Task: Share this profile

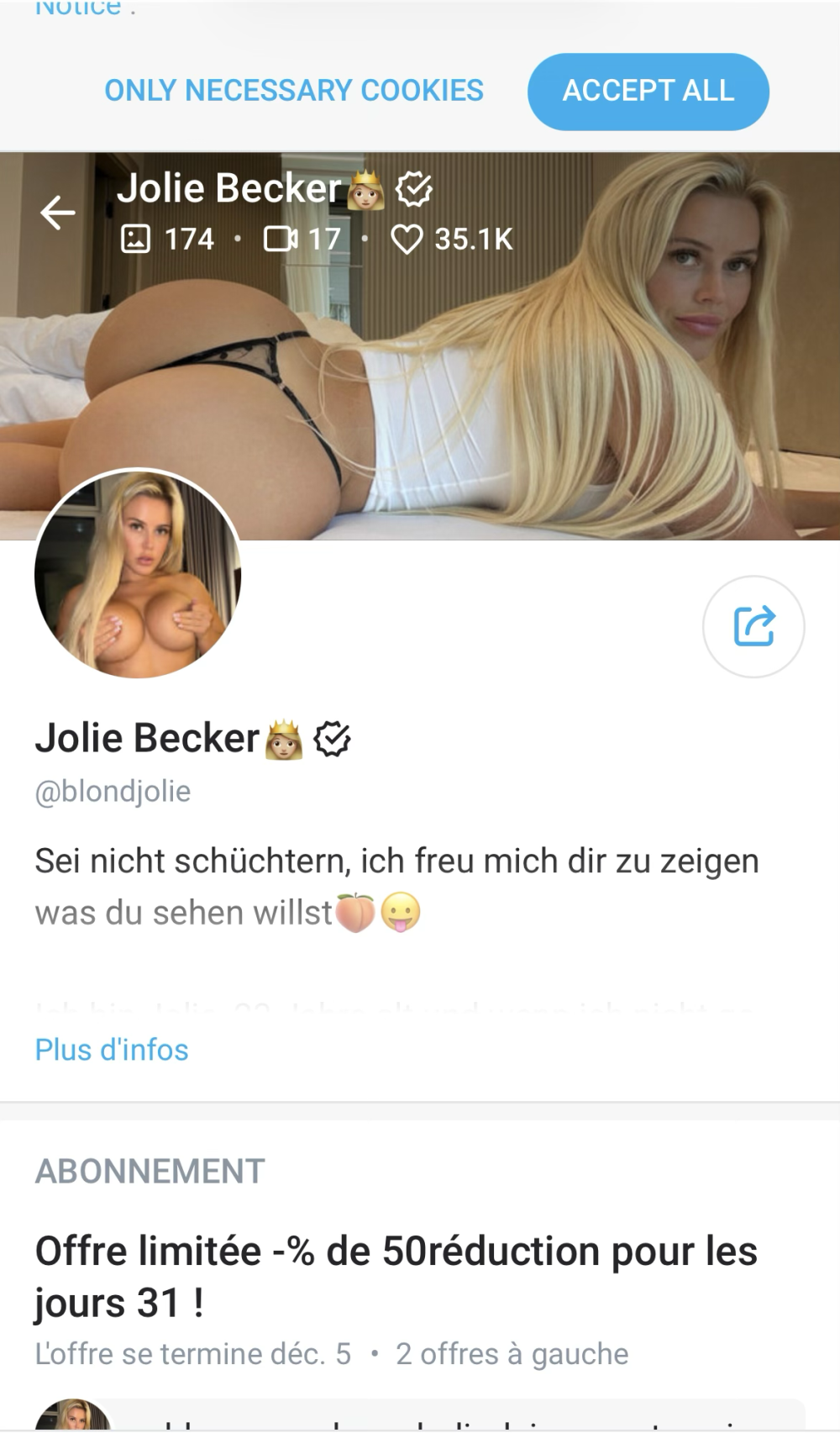Action: 753,626
